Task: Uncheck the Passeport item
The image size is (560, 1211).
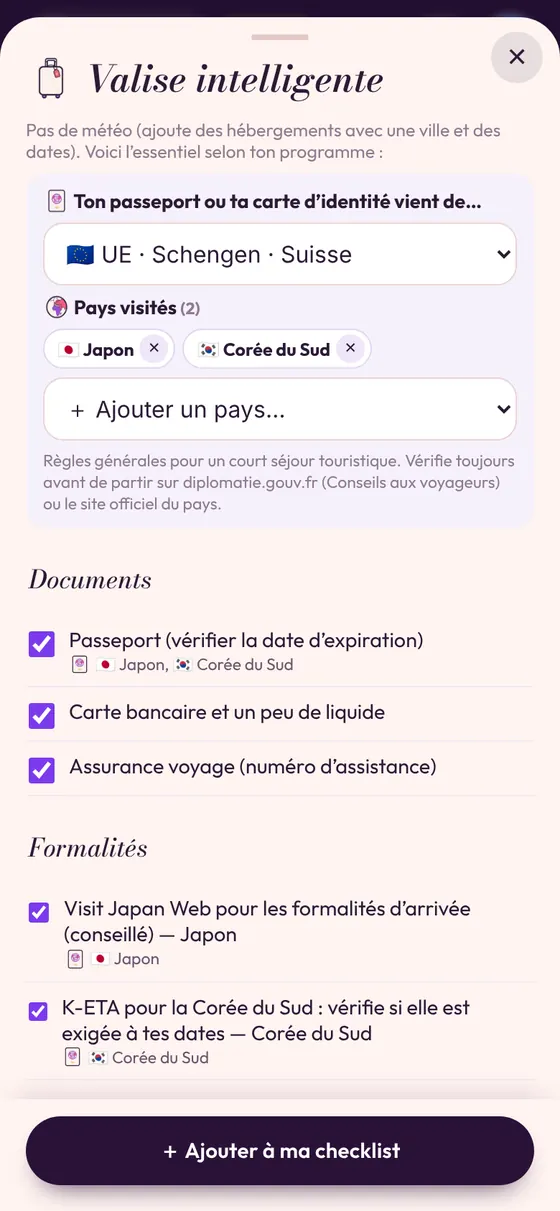Action: pos(42,644)
